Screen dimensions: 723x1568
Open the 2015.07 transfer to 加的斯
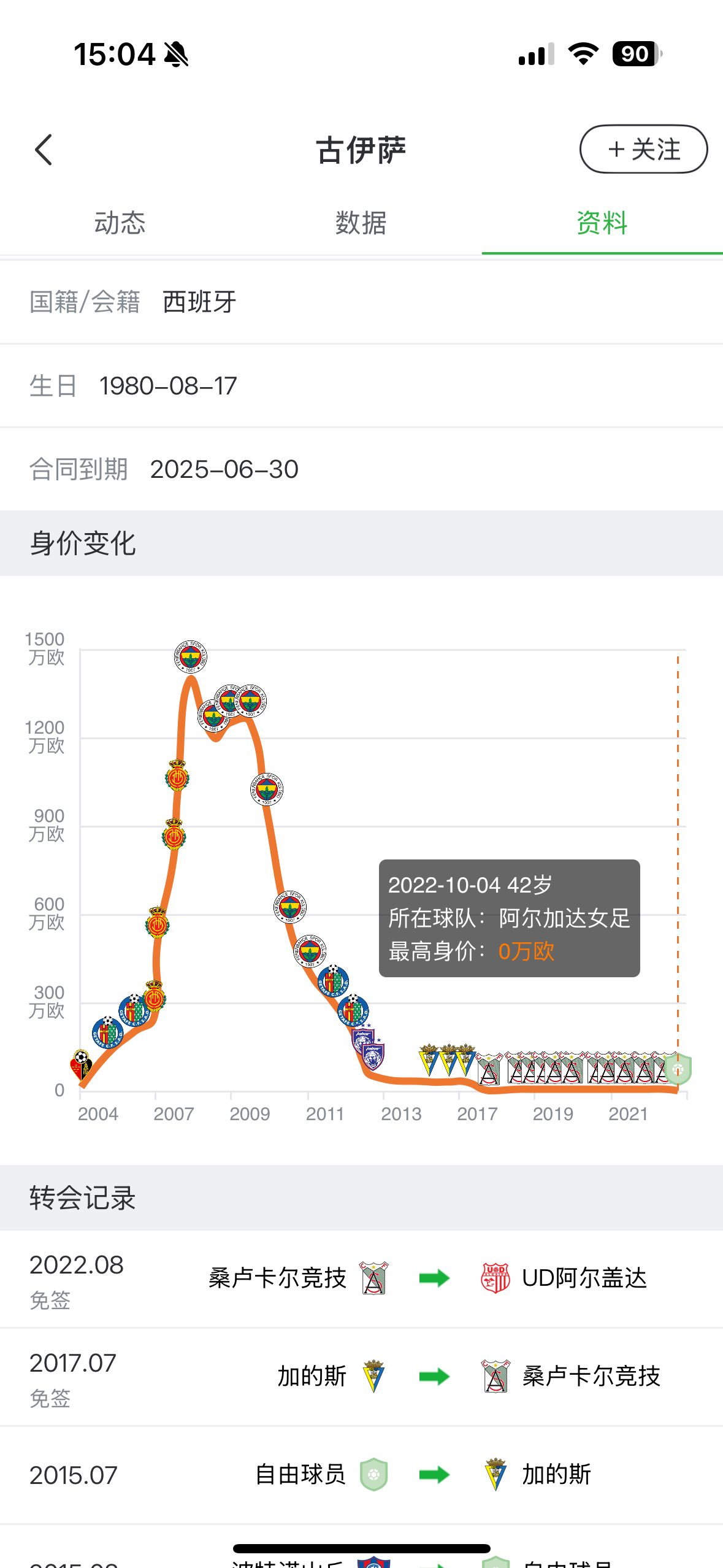(x=361, y=1475)
